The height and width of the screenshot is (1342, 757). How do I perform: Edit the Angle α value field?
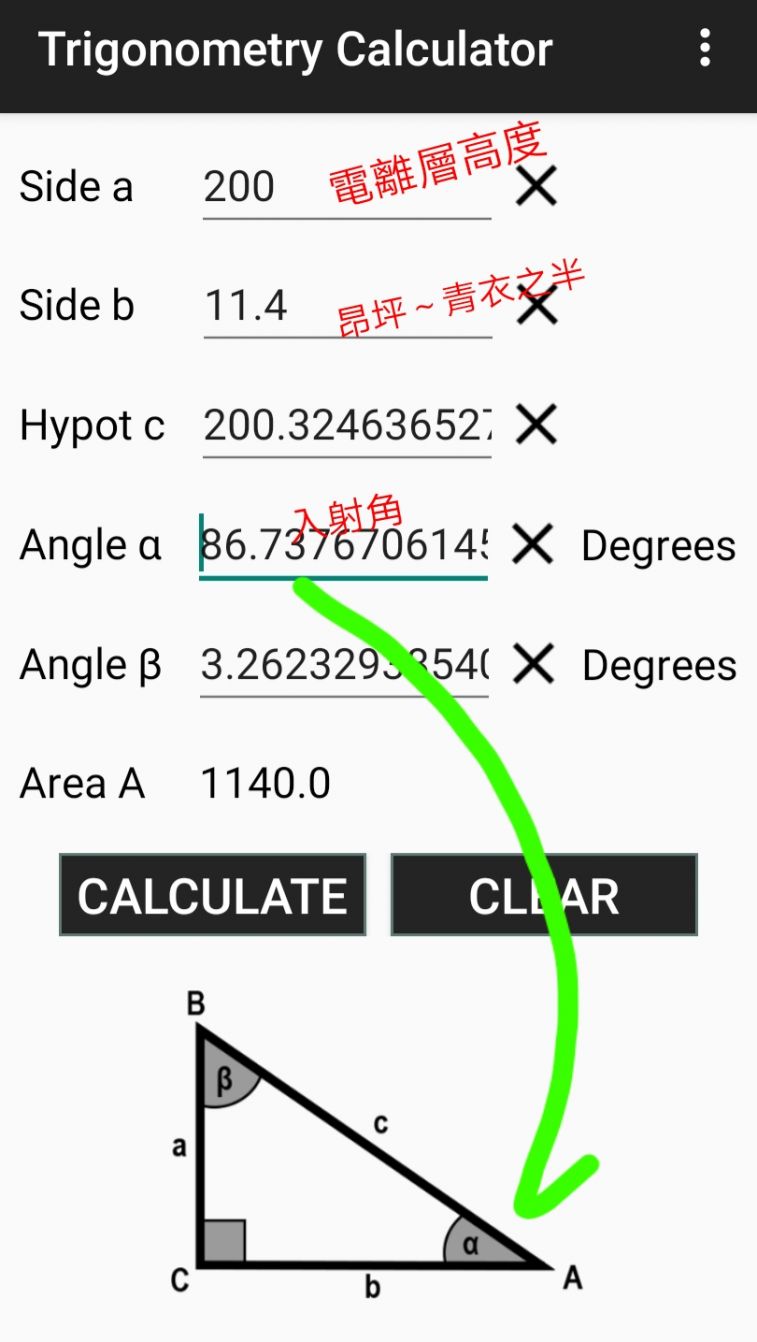(344, 546)
